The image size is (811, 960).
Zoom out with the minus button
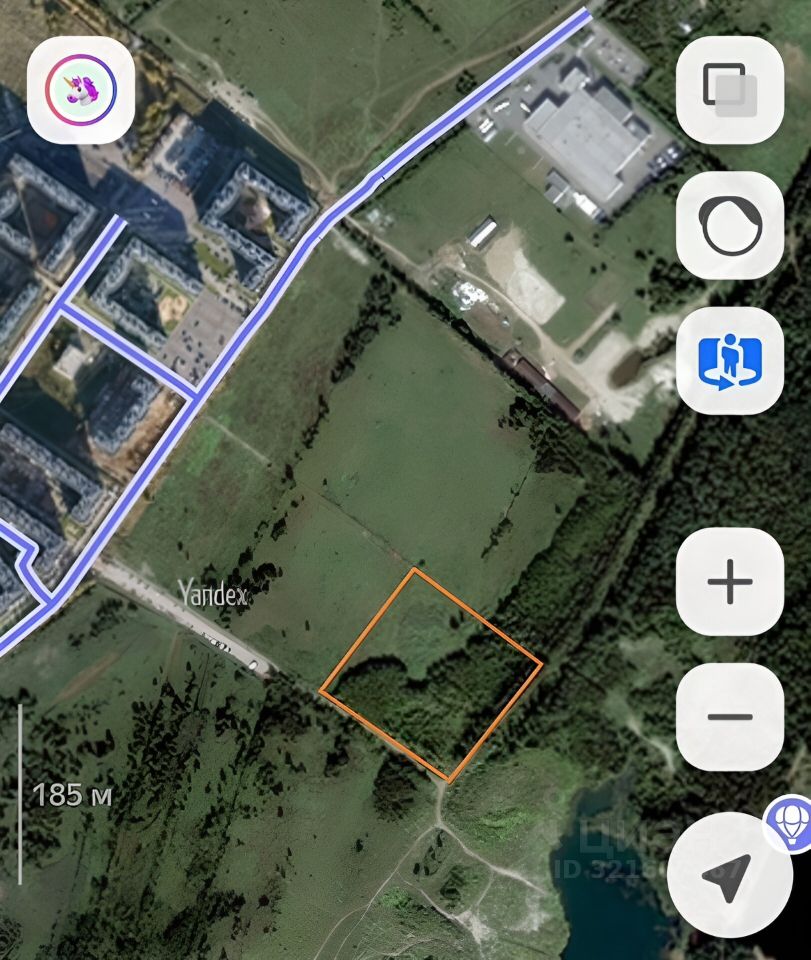[x=730, y=717]
